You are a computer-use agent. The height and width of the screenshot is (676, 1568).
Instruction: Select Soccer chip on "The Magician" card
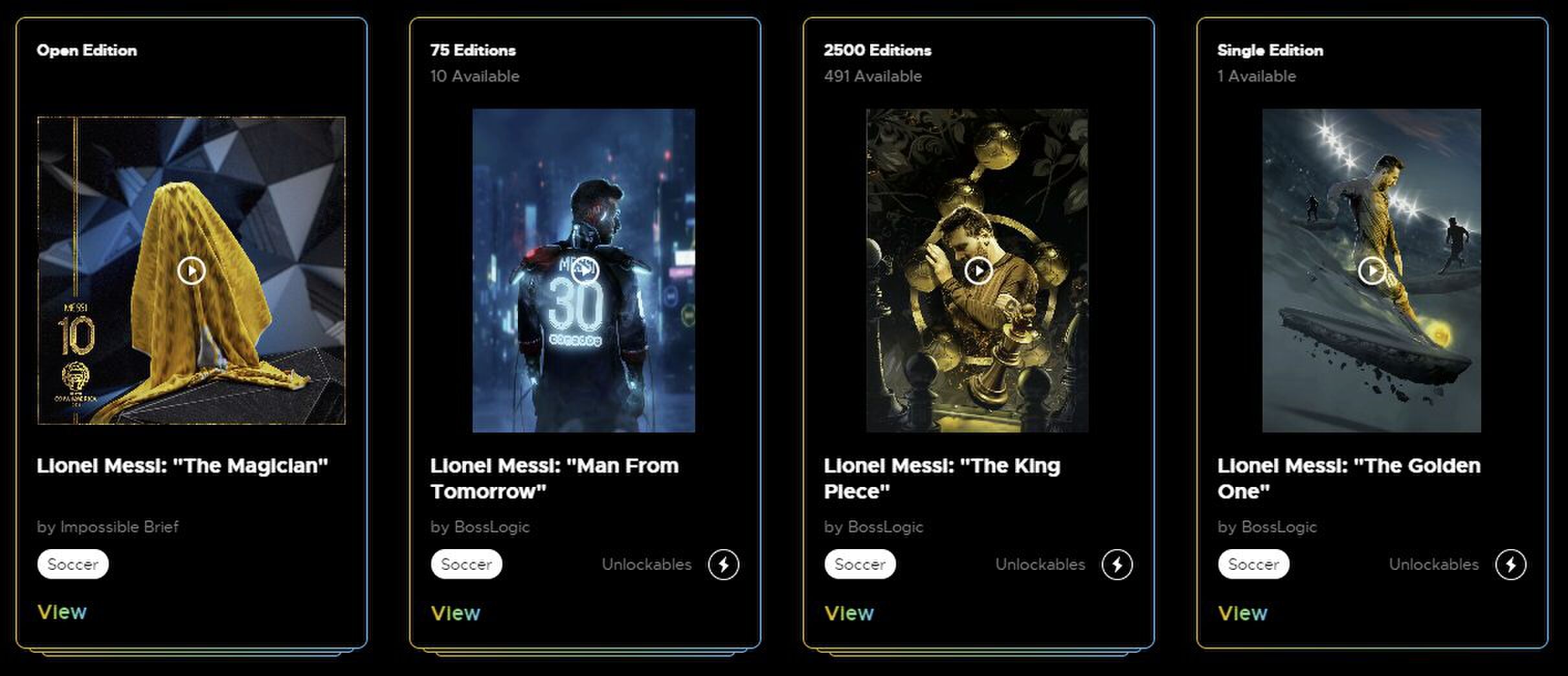[x=73, y=564]
